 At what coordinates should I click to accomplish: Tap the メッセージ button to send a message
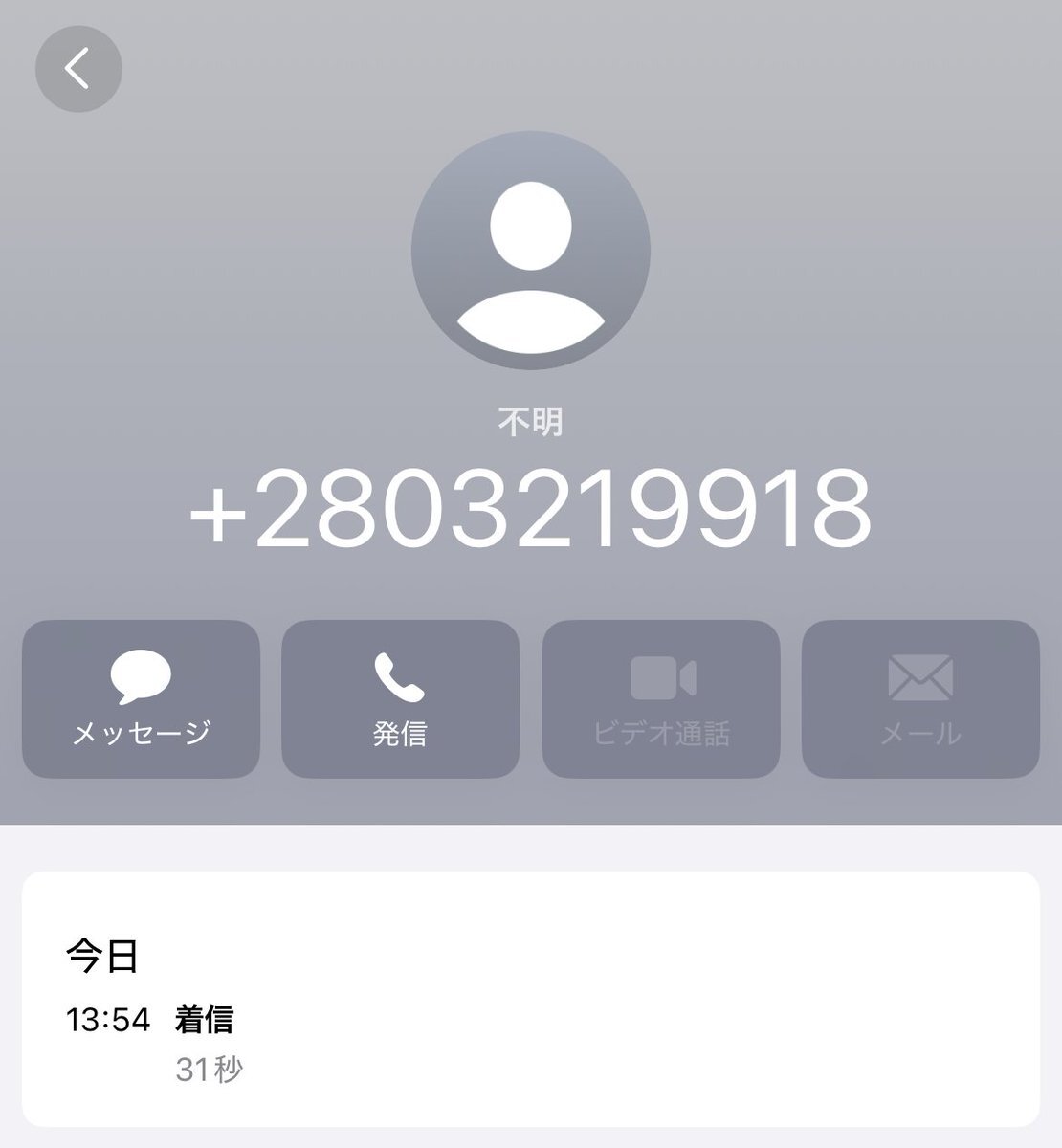[141, 699]
